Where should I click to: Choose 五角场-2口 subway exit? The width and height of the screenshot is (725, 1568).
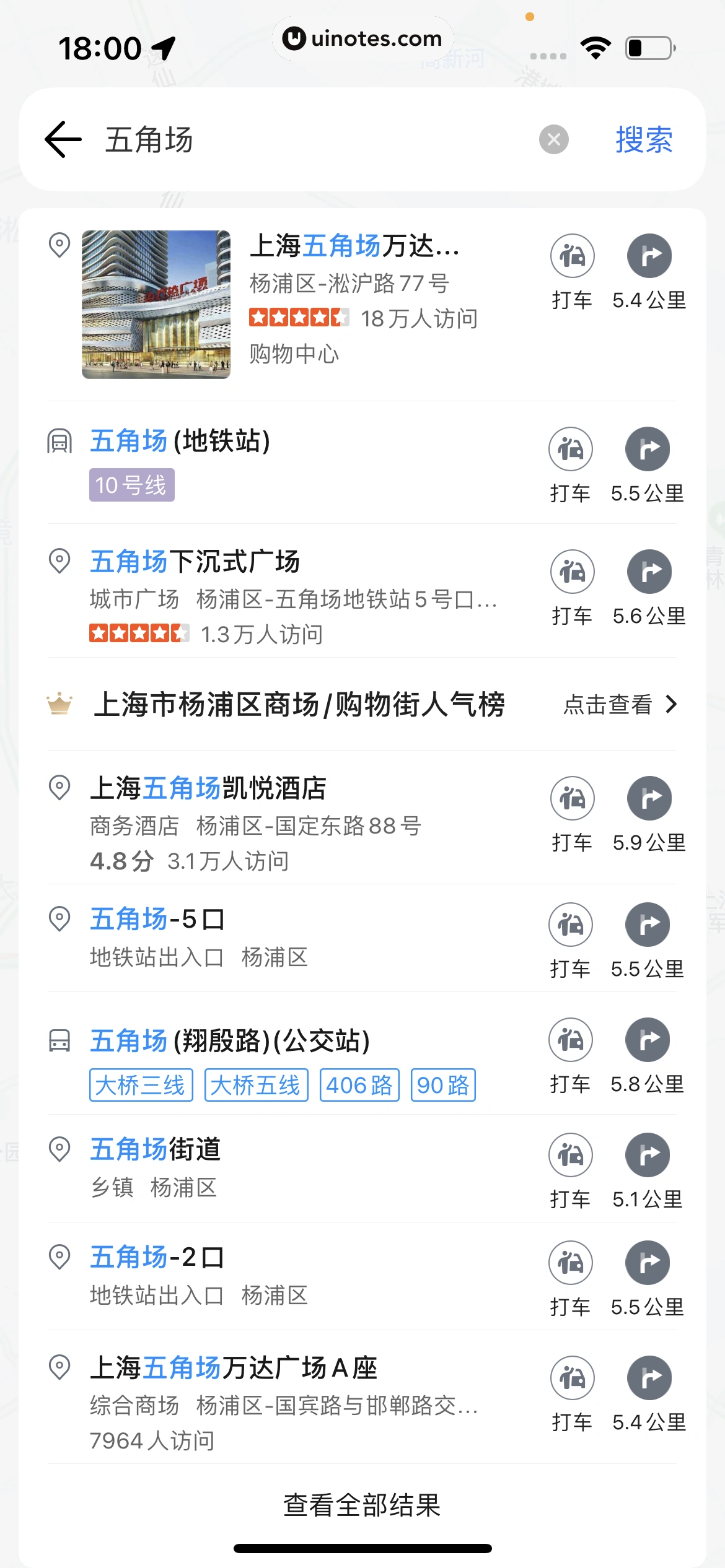tap(157, 1257)
